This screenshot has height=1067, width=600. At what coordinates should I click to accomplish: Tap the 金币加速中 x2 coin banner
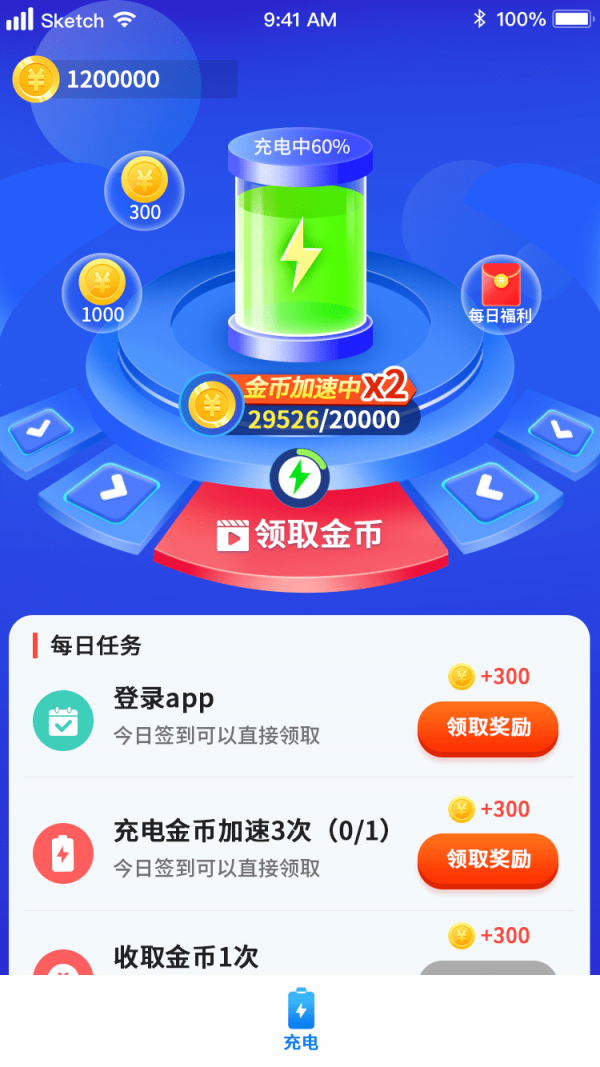click(300, 403)
